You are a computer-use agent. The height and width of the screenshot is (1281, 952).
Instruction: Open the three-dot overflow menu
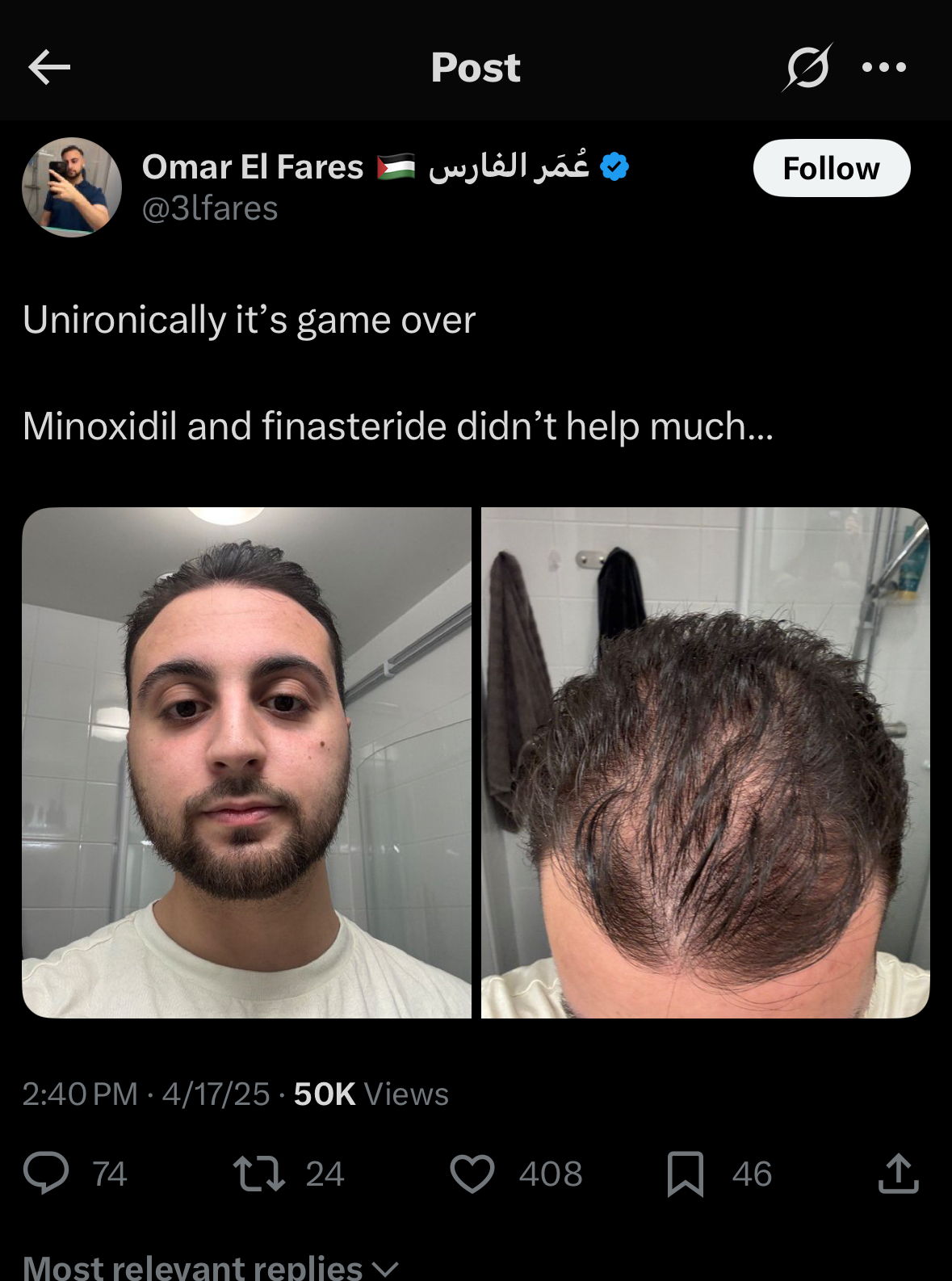(884, 67)
